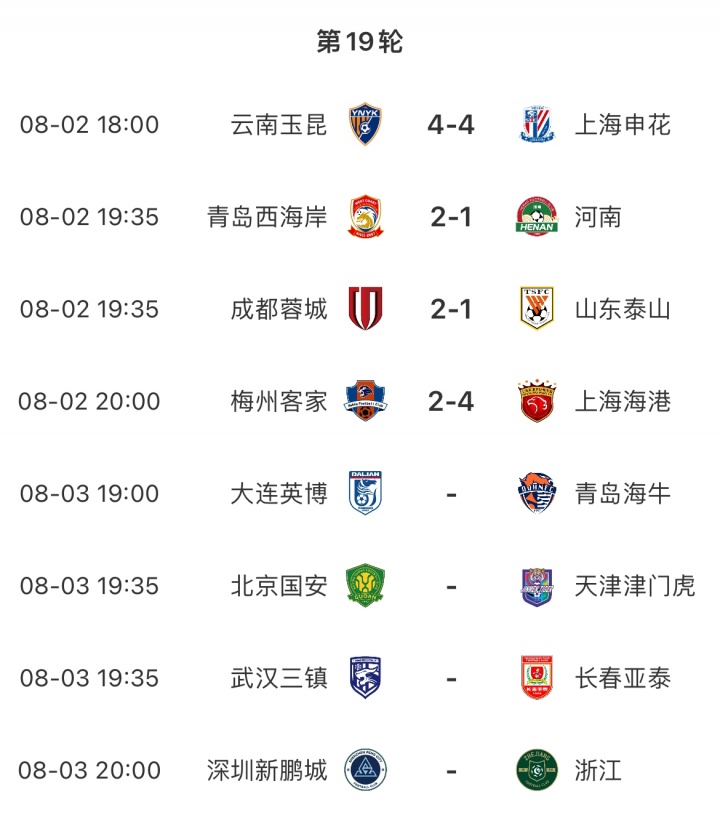Screen dimensions: 720x821
Task: Open the 北京国安 vs 天津津门虎 fixture
Action: coord(450,586)
